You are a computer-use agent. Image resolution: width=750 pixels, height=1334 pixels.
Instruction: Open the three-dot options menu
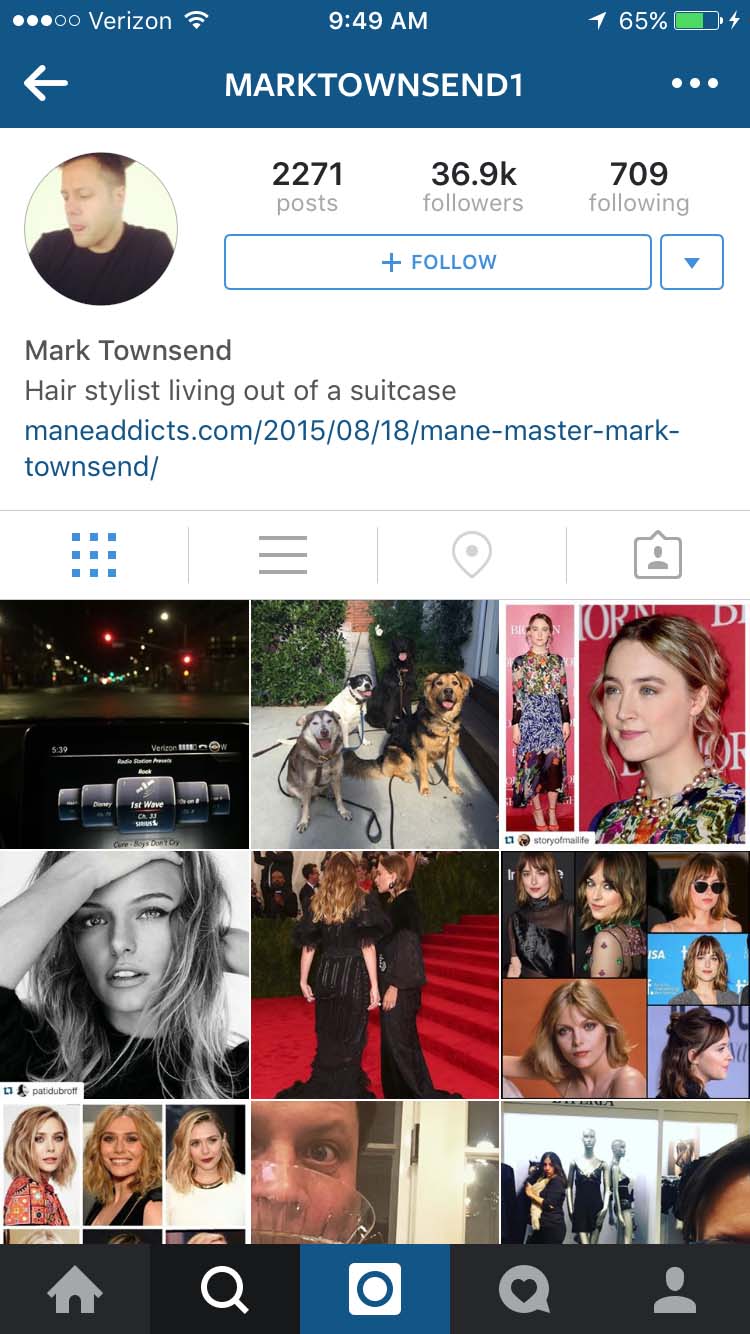click(695, 84)
